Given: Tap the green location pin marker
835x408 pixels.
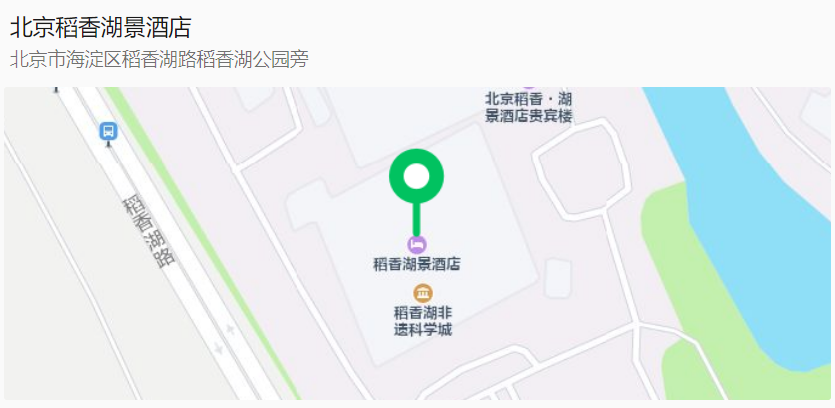Looking at the screenshot, I should coord(416,178).
